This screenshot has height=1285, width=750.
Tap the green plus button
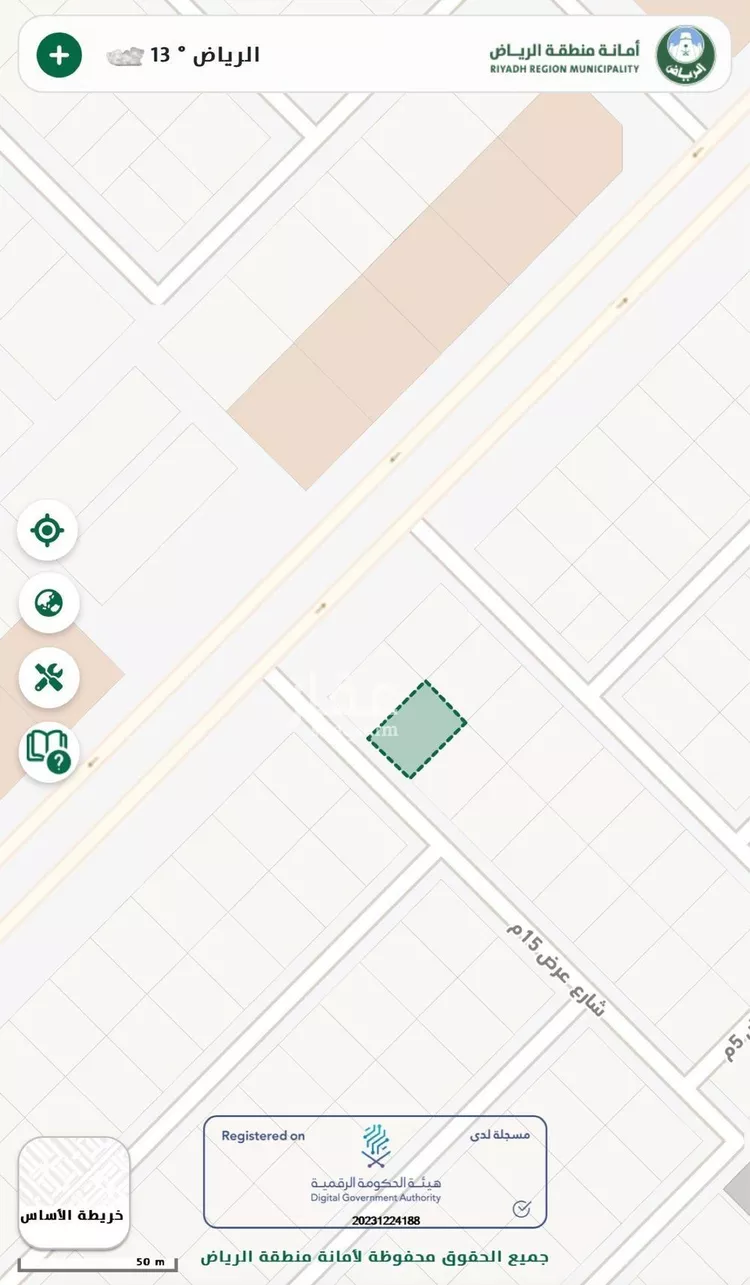[x=59, y=55]
